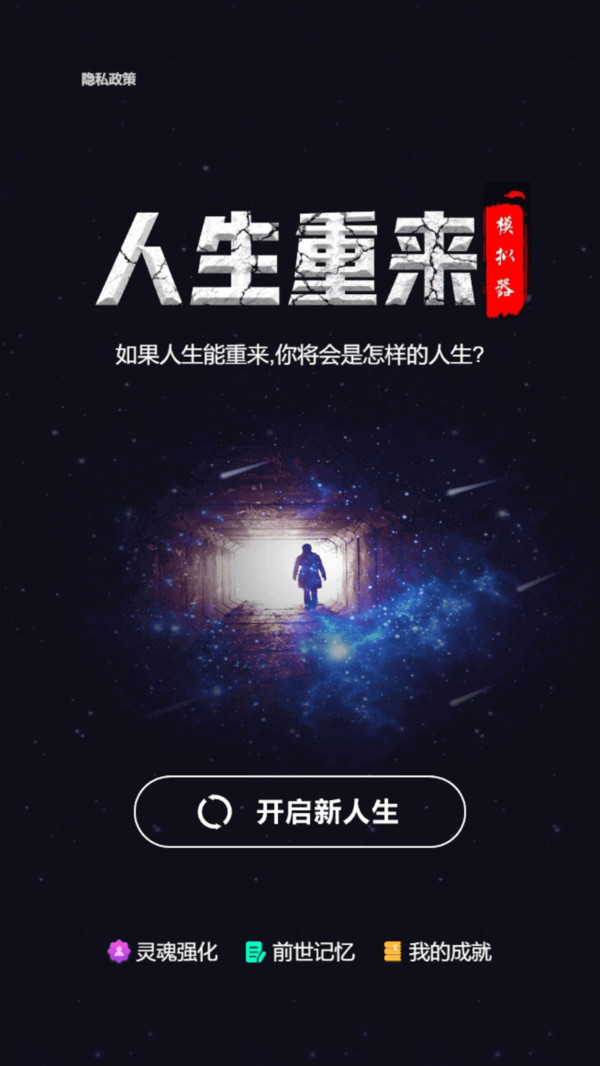Open 我的成就 achievements

(438, 952)
